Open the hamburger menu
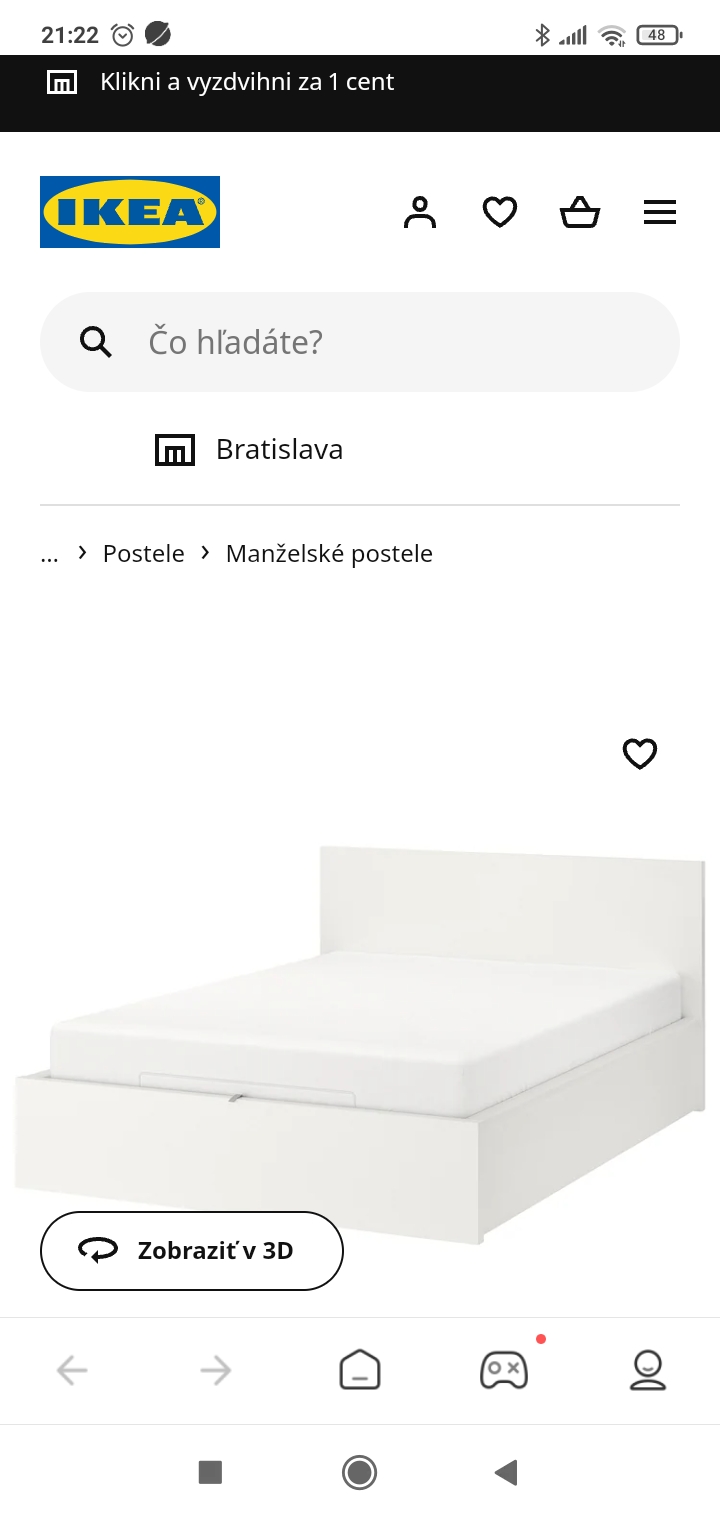The image size is (720, 1520). [660, 212]
